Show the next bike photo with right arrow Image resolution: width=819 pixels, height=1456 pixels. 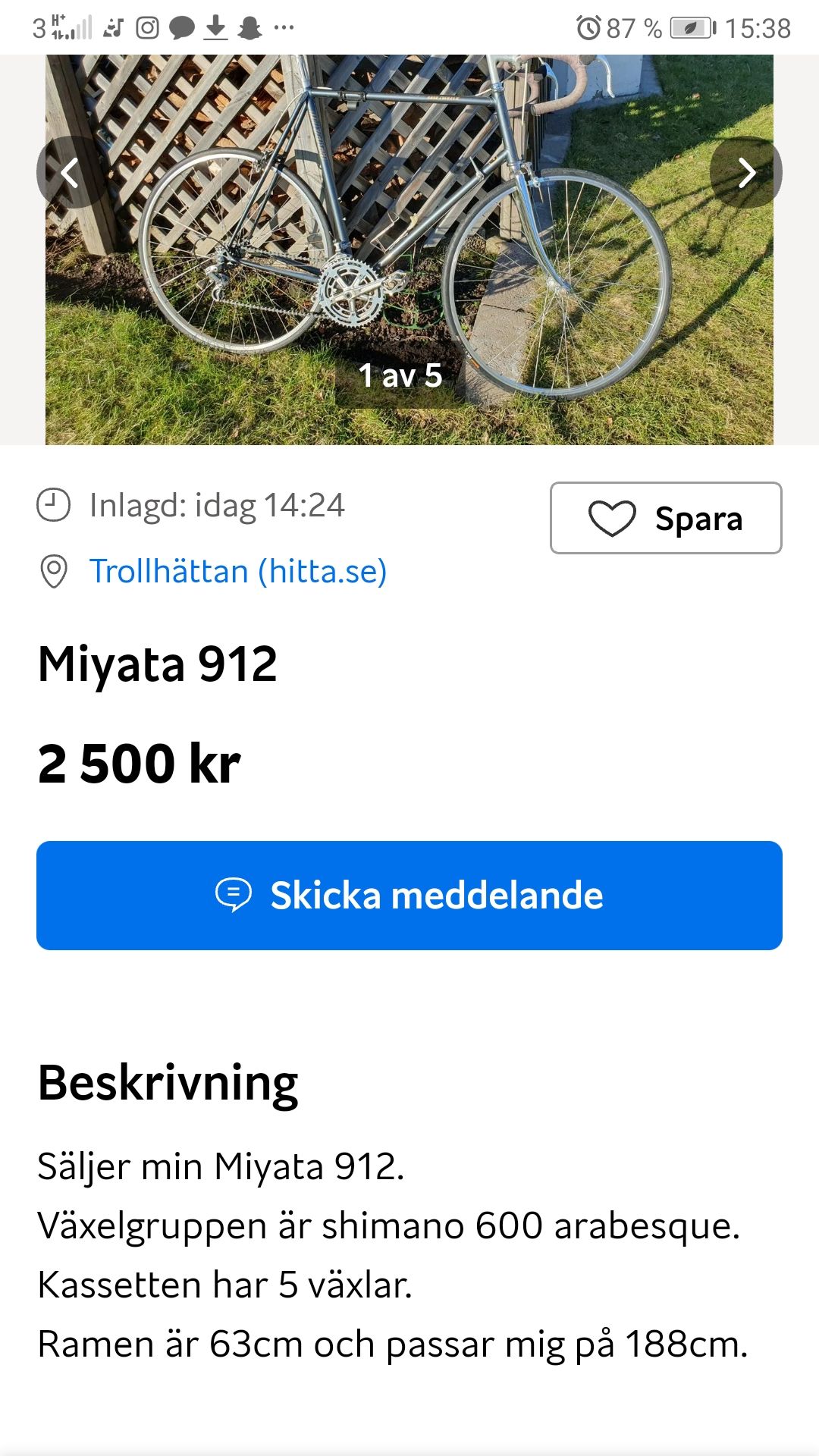point(747,173)
